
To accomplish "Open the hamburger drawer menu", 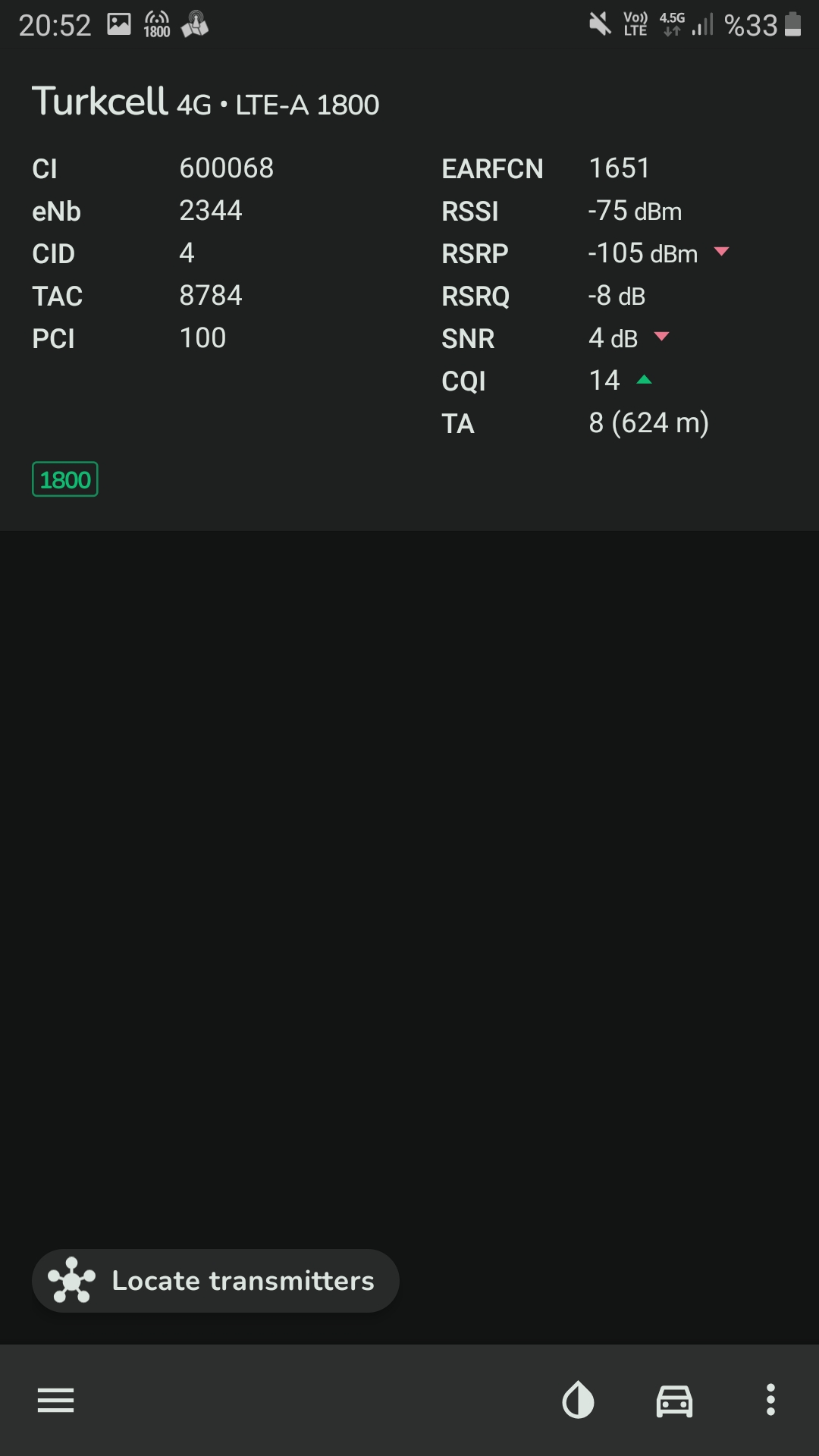I will [56, 1400].
